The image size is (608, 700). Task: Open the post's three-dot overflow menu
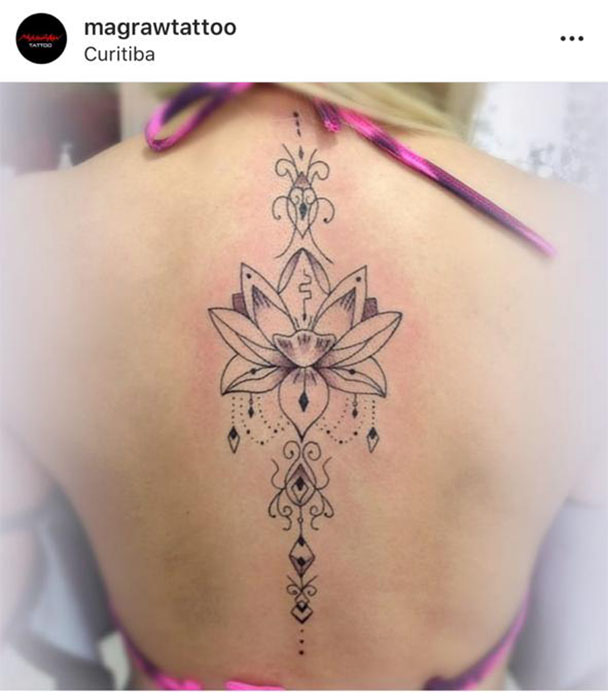571,39
